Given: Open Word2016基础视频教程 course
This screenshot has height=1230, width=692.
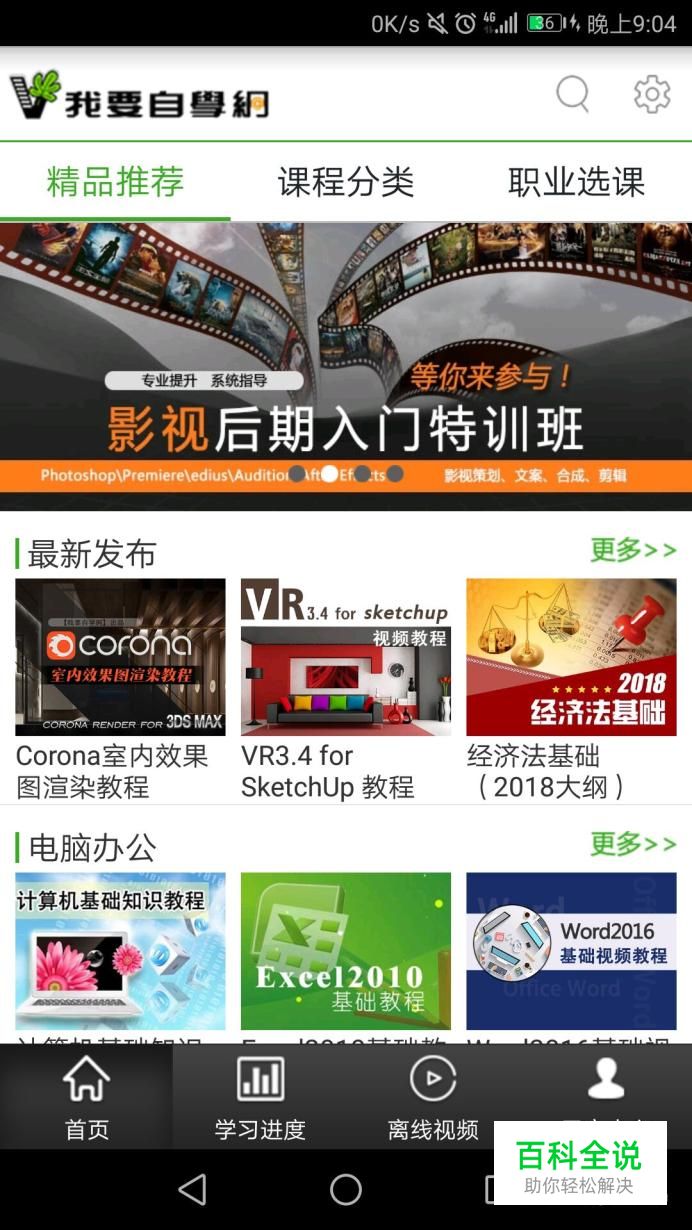Looking at the screenshot, I should [571, 950].
